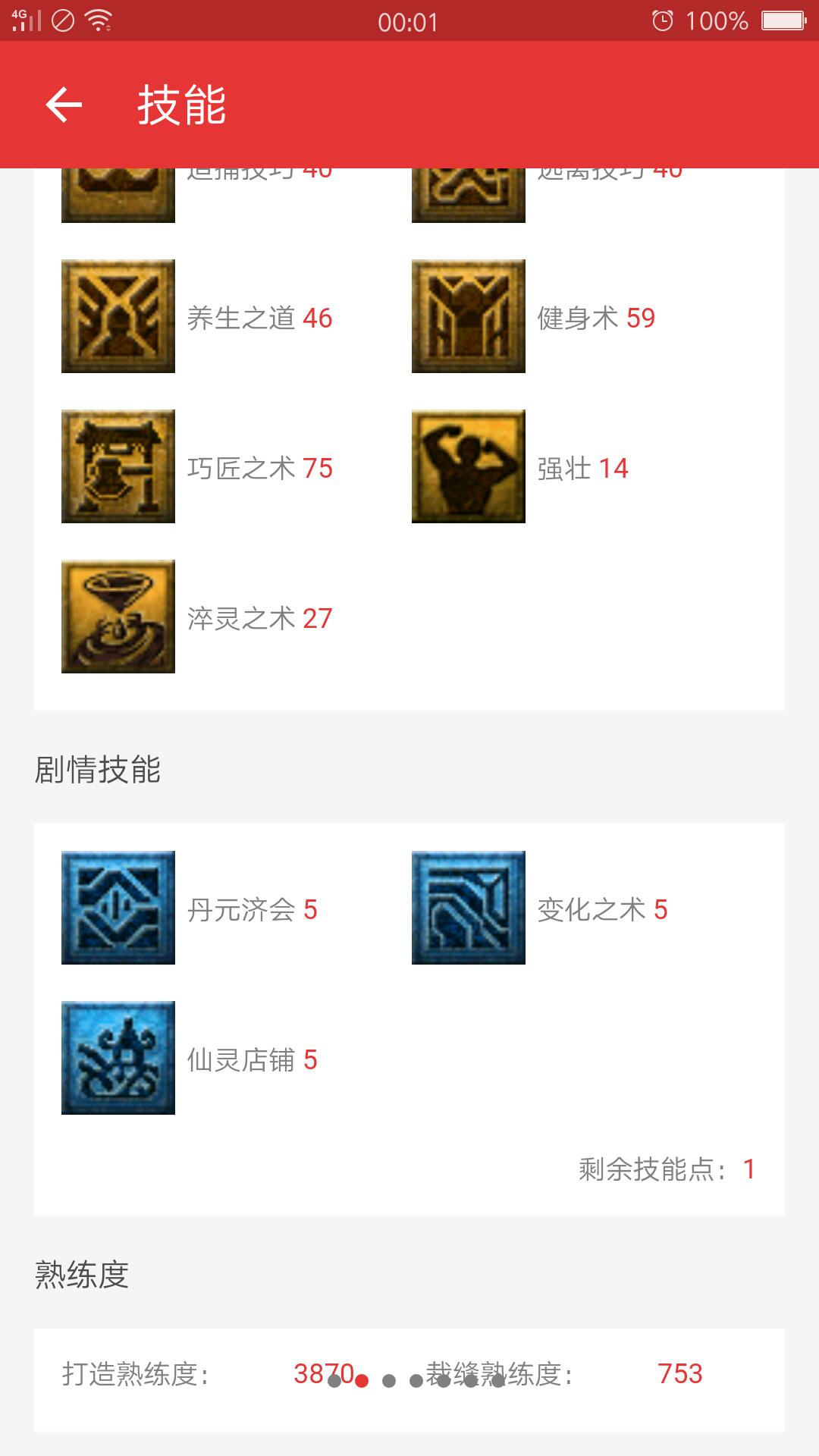Tap the 淬灵之术 skill icon
819x1456 pixels.
(119, 617)
